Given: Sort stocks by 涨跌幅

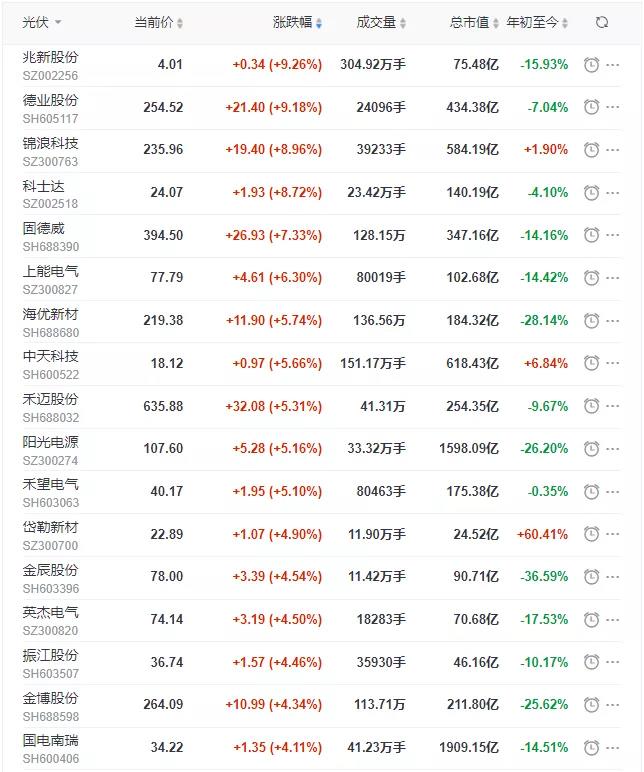Looking at the screenshot, I should tap(297, 22).
